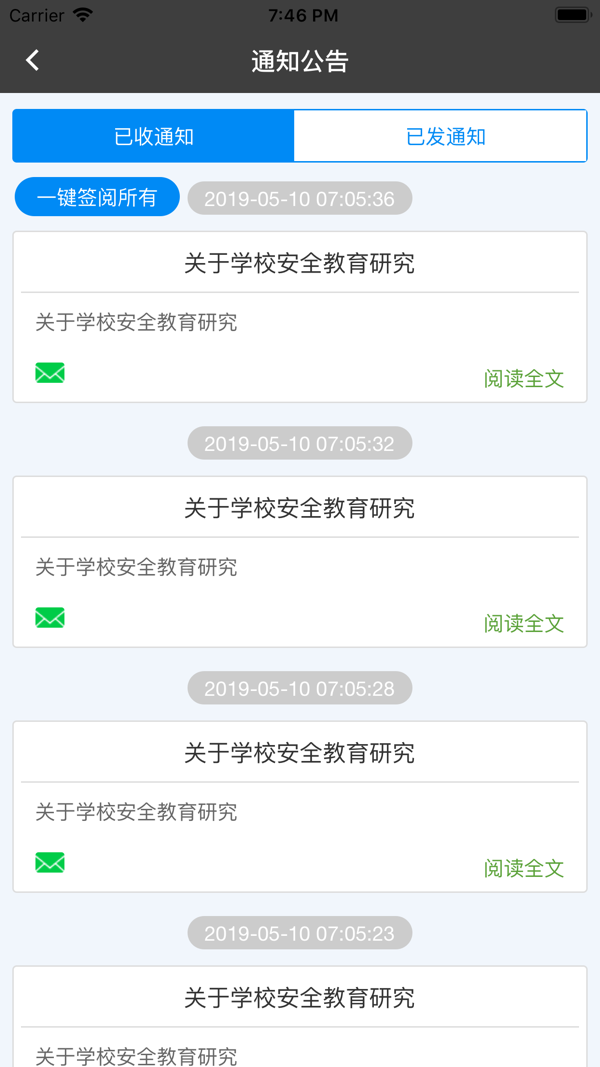
Task: Open the notice card dated 07:05:23
Action: 299,1010
